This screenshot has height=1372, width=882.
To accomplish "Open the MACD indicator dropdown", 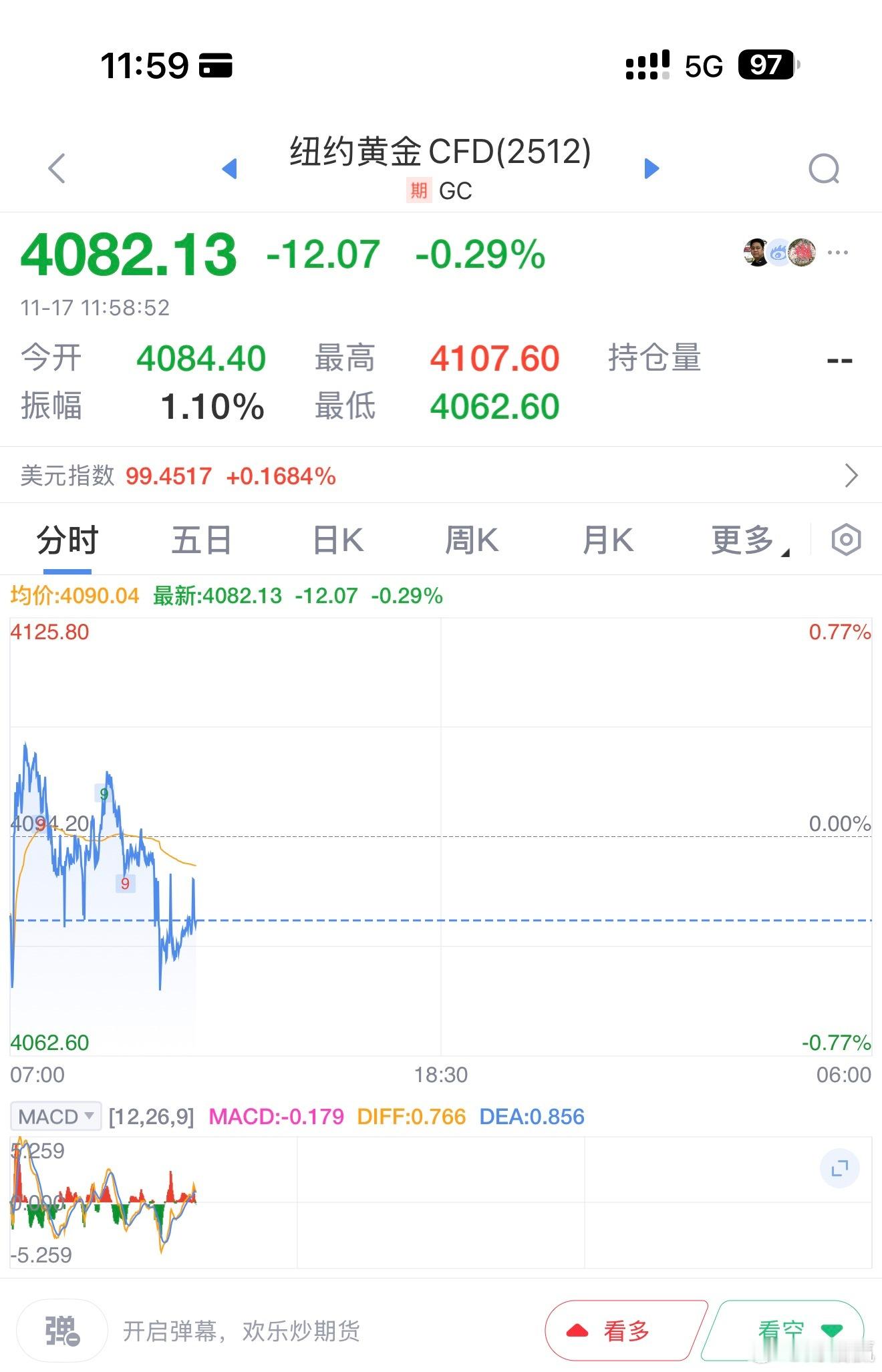I will click(x=56, y=1116).
